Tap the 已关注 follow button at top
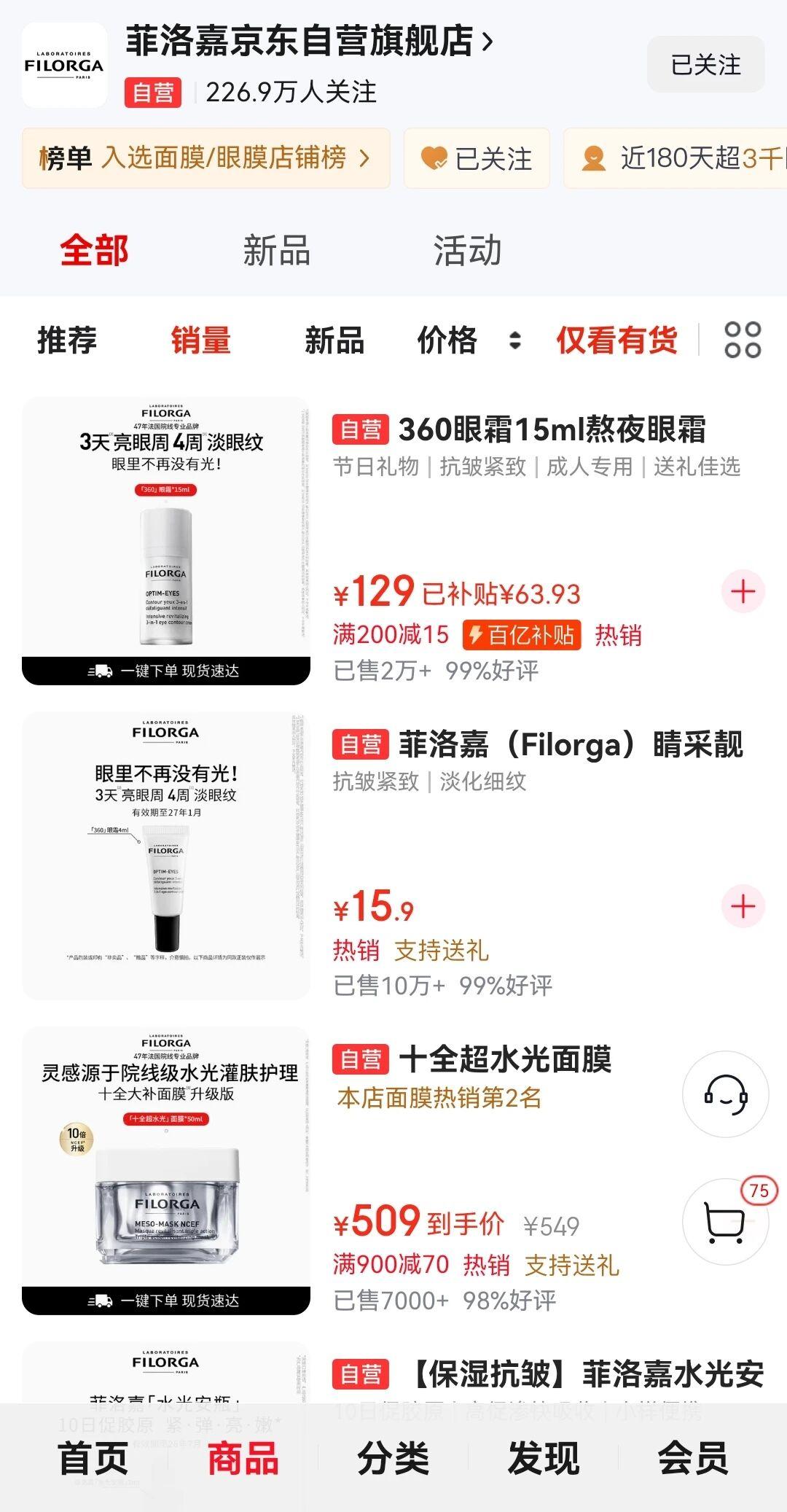The height and width of the screenshot is (1512, 787). click(x=705, y=64)
